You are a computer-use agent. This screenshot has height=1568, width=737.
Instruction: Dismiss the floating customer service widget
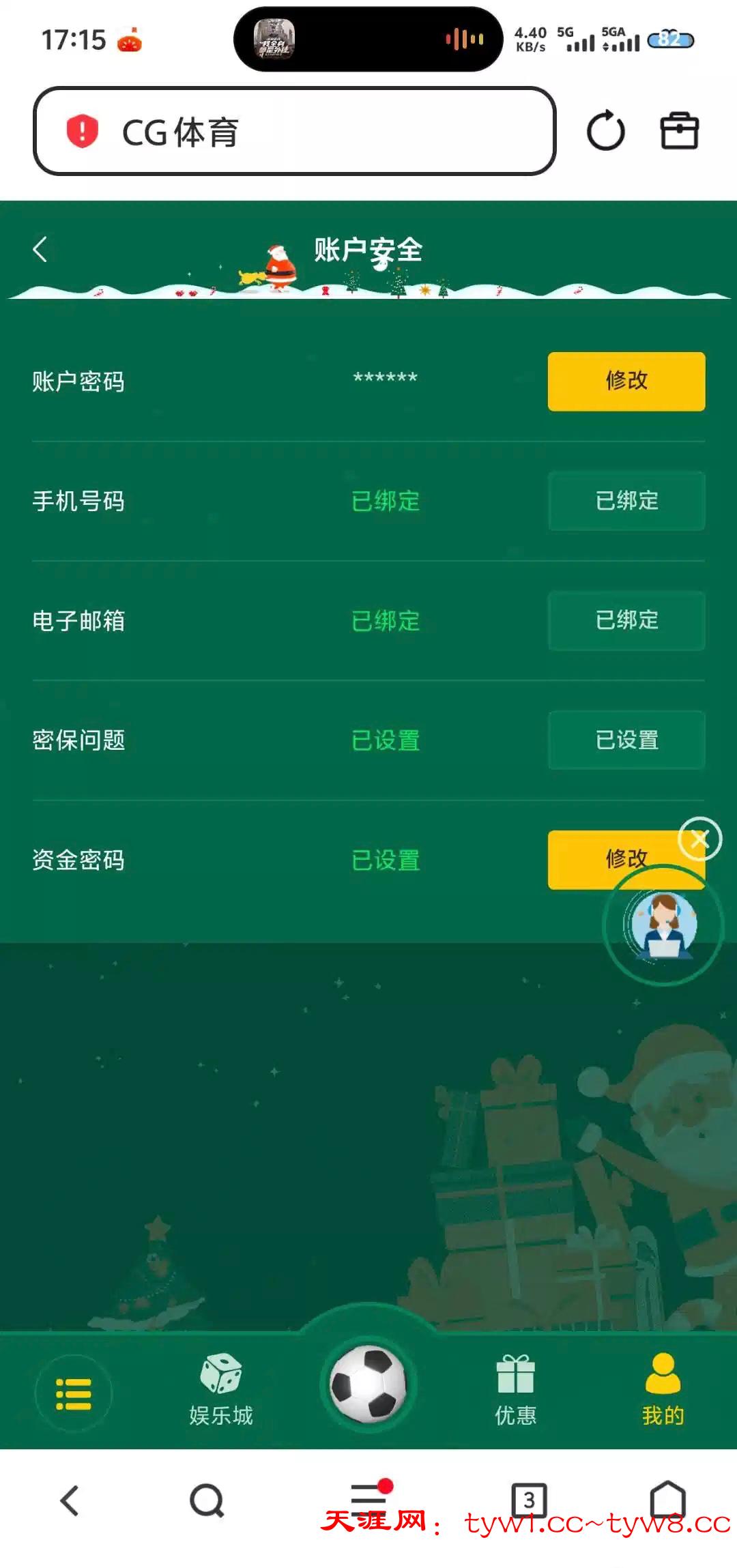tap(699, 839)
